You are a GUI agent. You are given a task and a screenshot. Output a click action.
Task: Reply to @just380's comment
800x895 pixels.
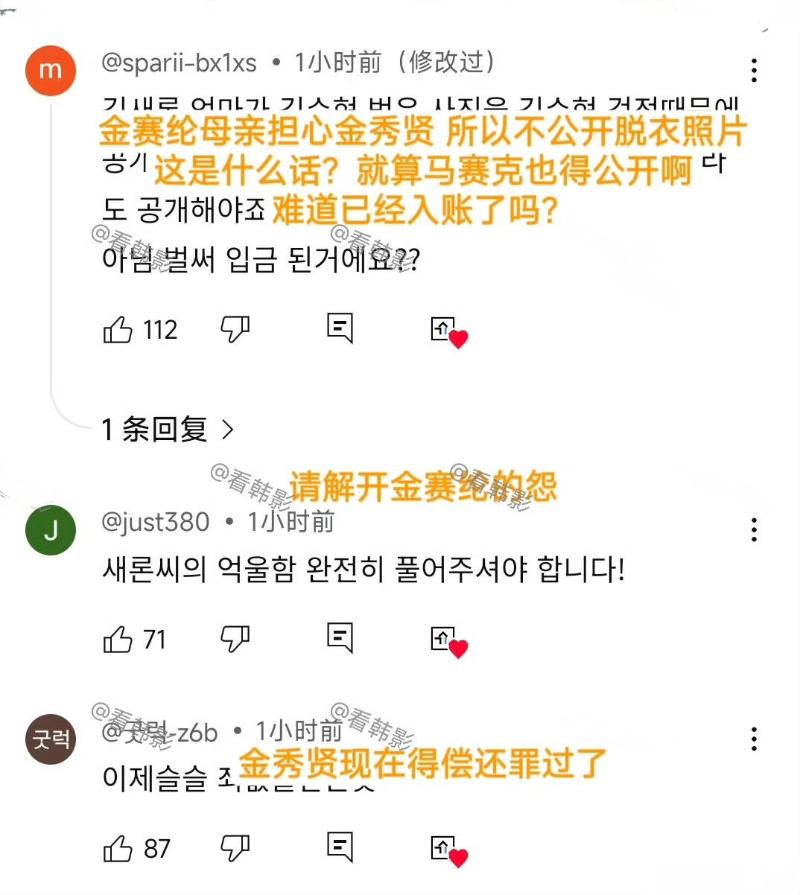341,637
